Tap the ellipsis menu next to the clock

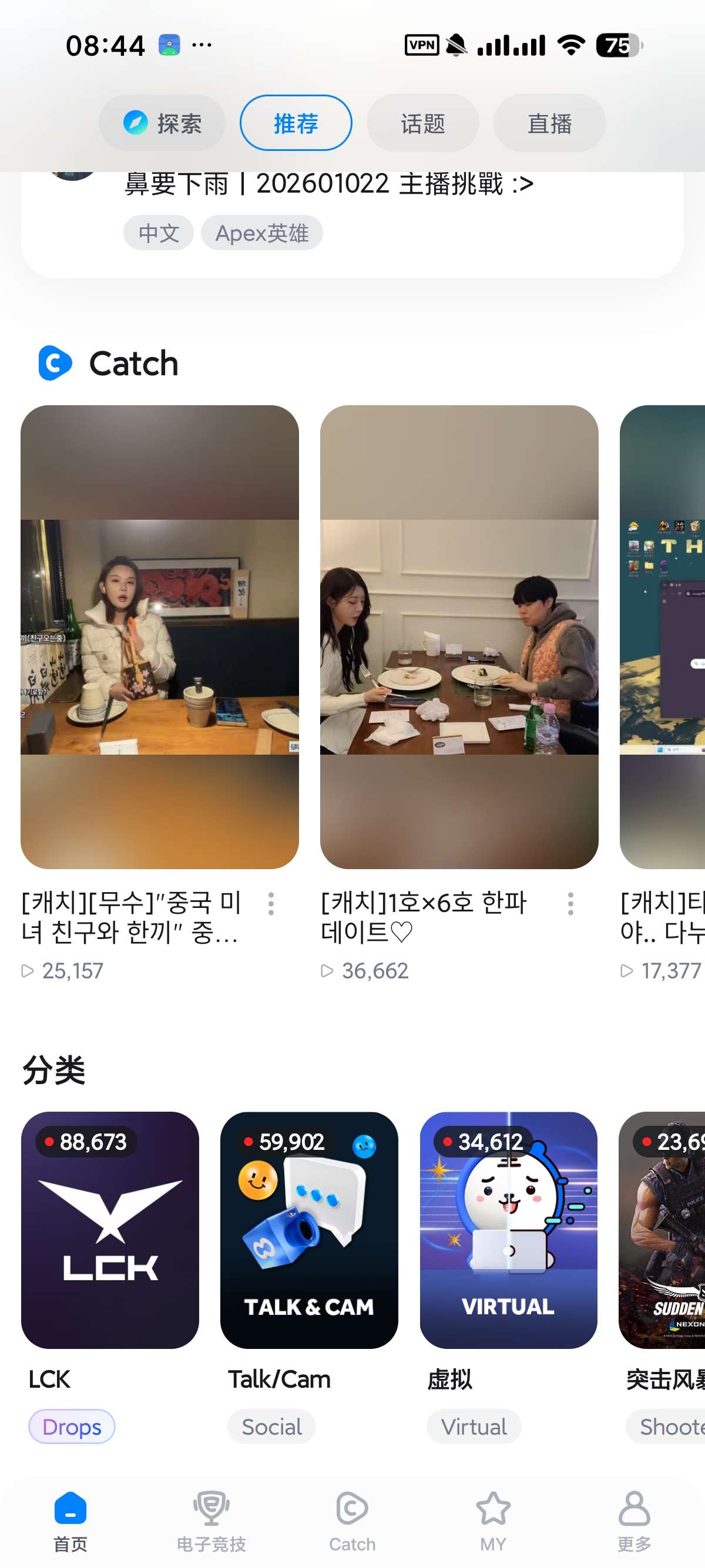[201, 44]
